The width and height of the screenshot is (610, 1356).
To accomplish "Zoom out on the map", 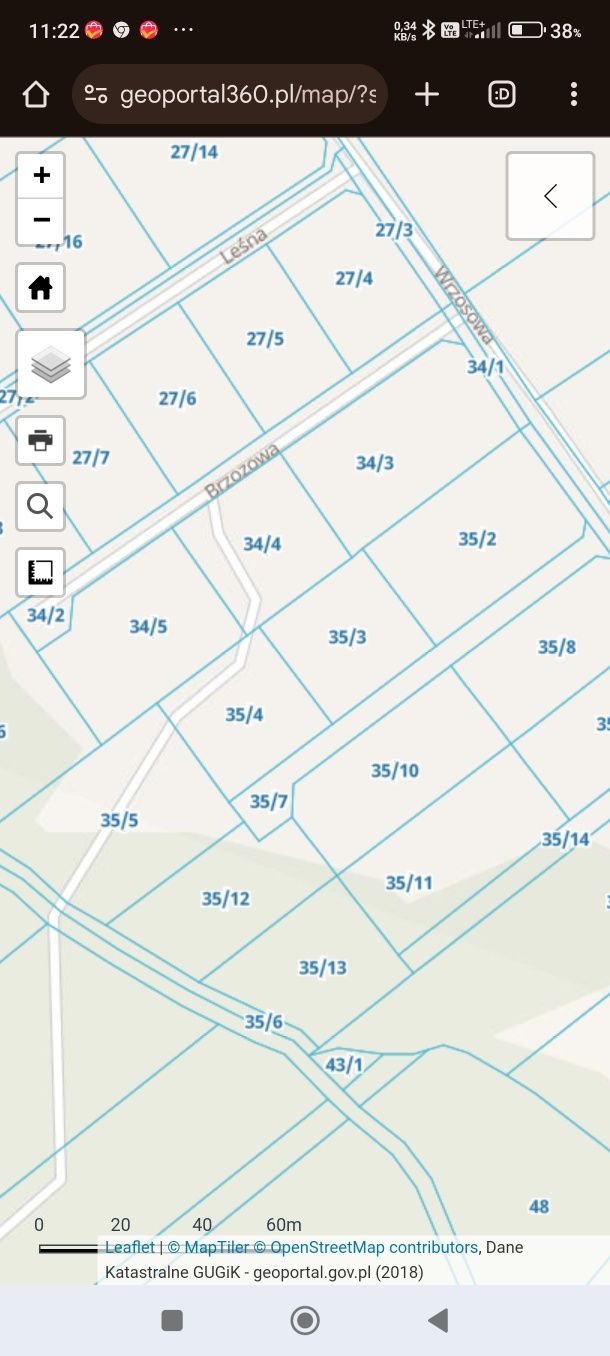I will pos(41,220).
